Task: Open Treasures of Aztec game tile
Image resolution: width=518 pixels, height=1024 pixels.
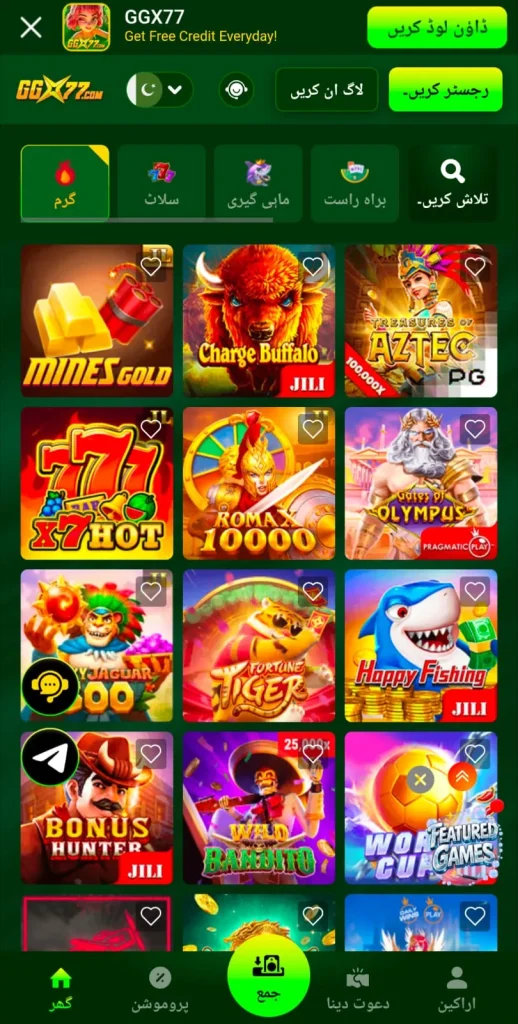Action: [421, 321]
